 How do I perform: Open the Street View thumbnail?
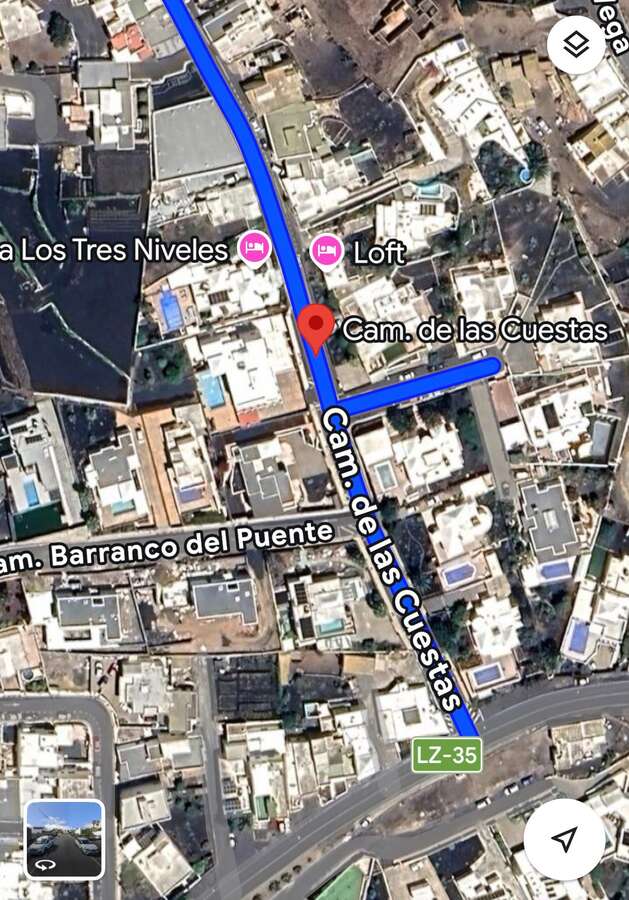[x=65, y=839]
